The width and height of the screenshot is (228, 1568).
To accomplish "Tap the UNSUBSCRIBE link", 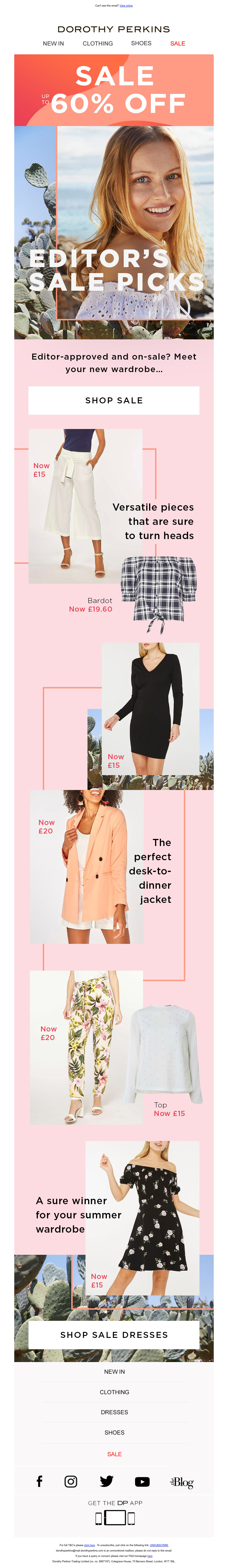I will point(158,1544).
